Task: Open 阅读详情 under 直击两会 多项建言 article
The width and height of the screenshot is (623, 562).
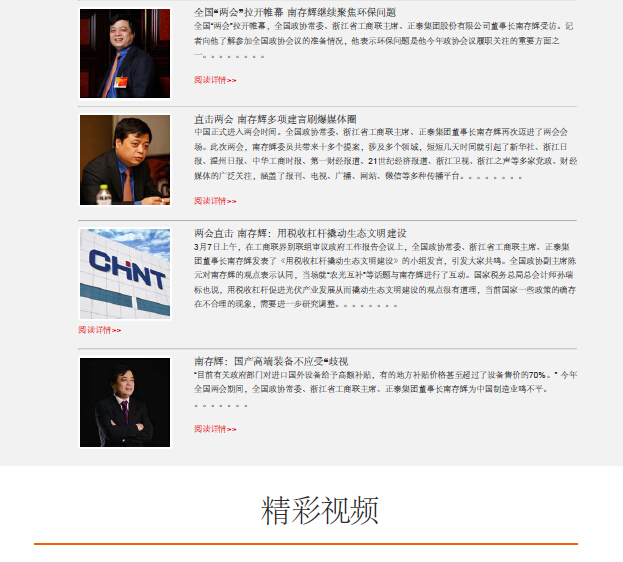Action: [215, 200]
